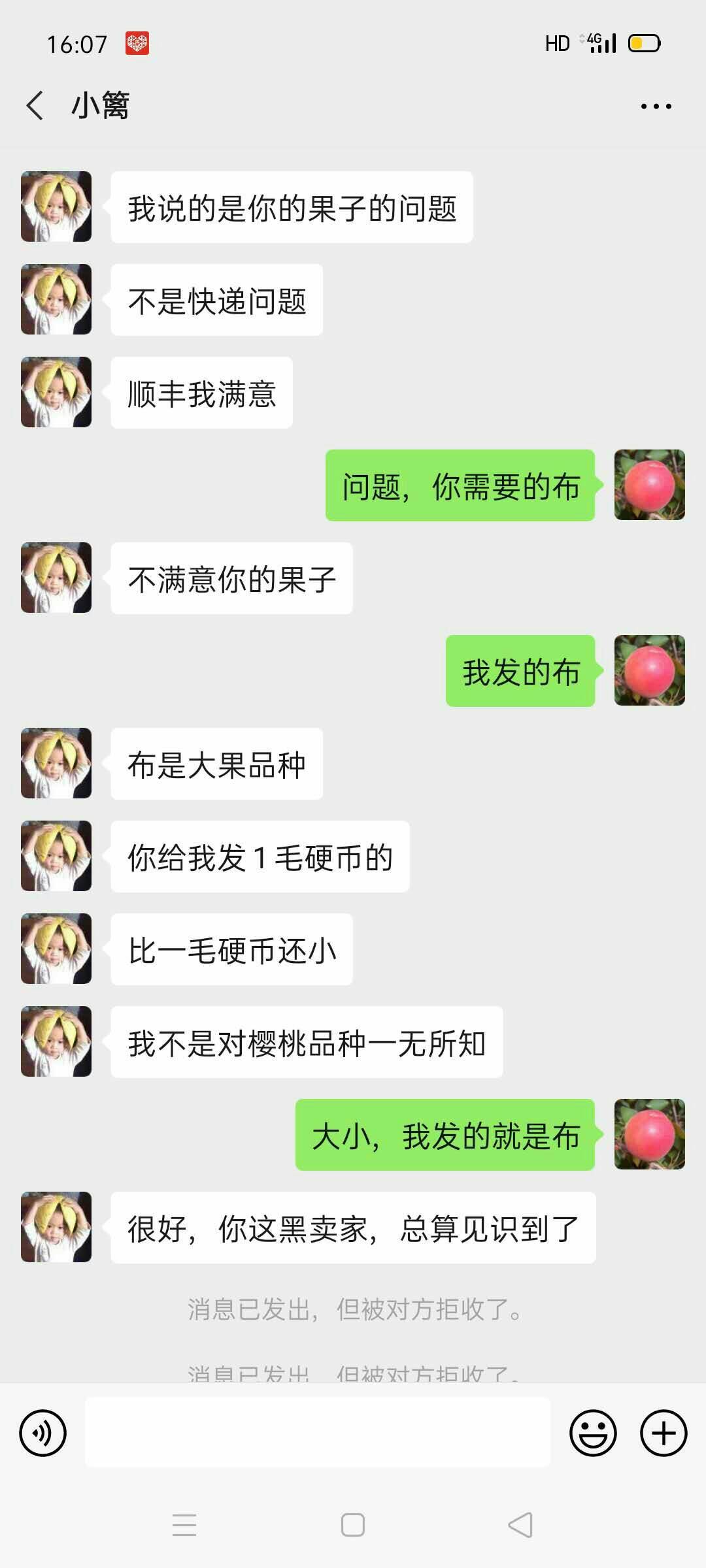Open my peach avatar beside 我发的布

click(650, 670)
